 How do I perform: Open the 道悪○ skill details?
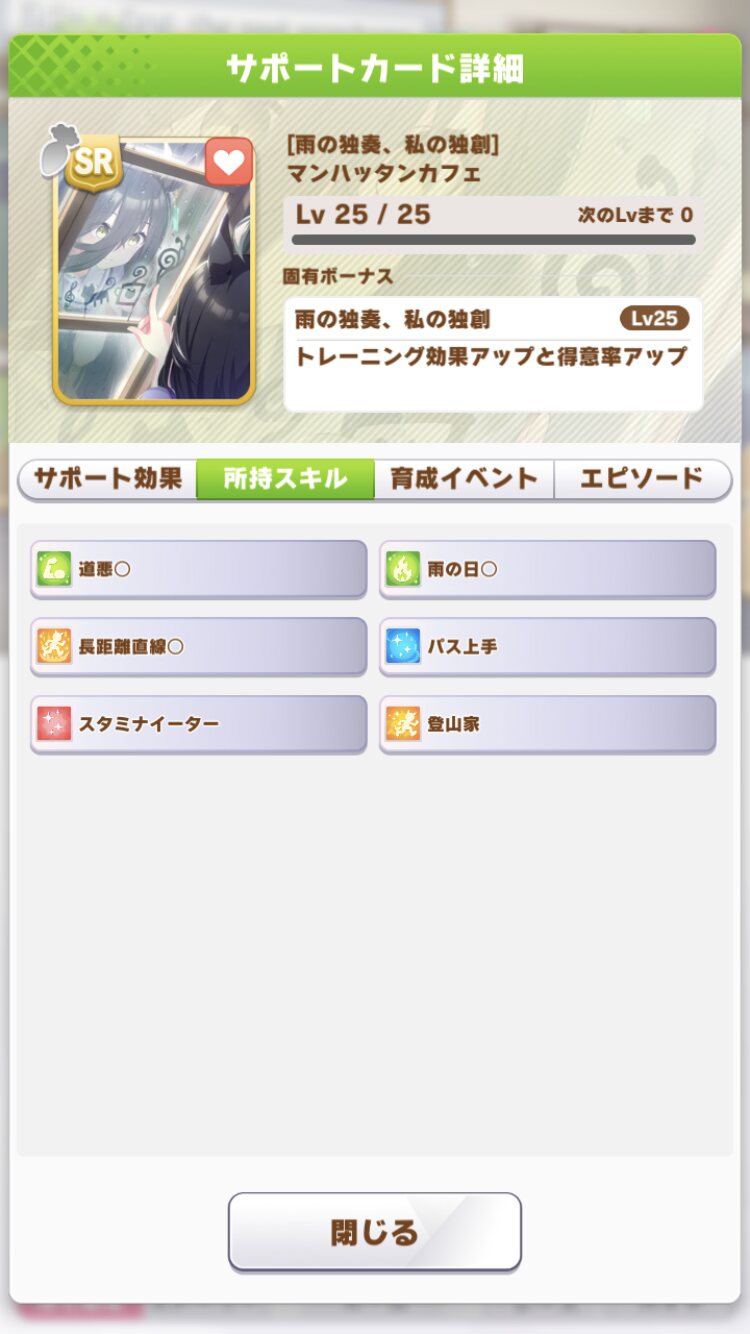(x=199, y=569)
